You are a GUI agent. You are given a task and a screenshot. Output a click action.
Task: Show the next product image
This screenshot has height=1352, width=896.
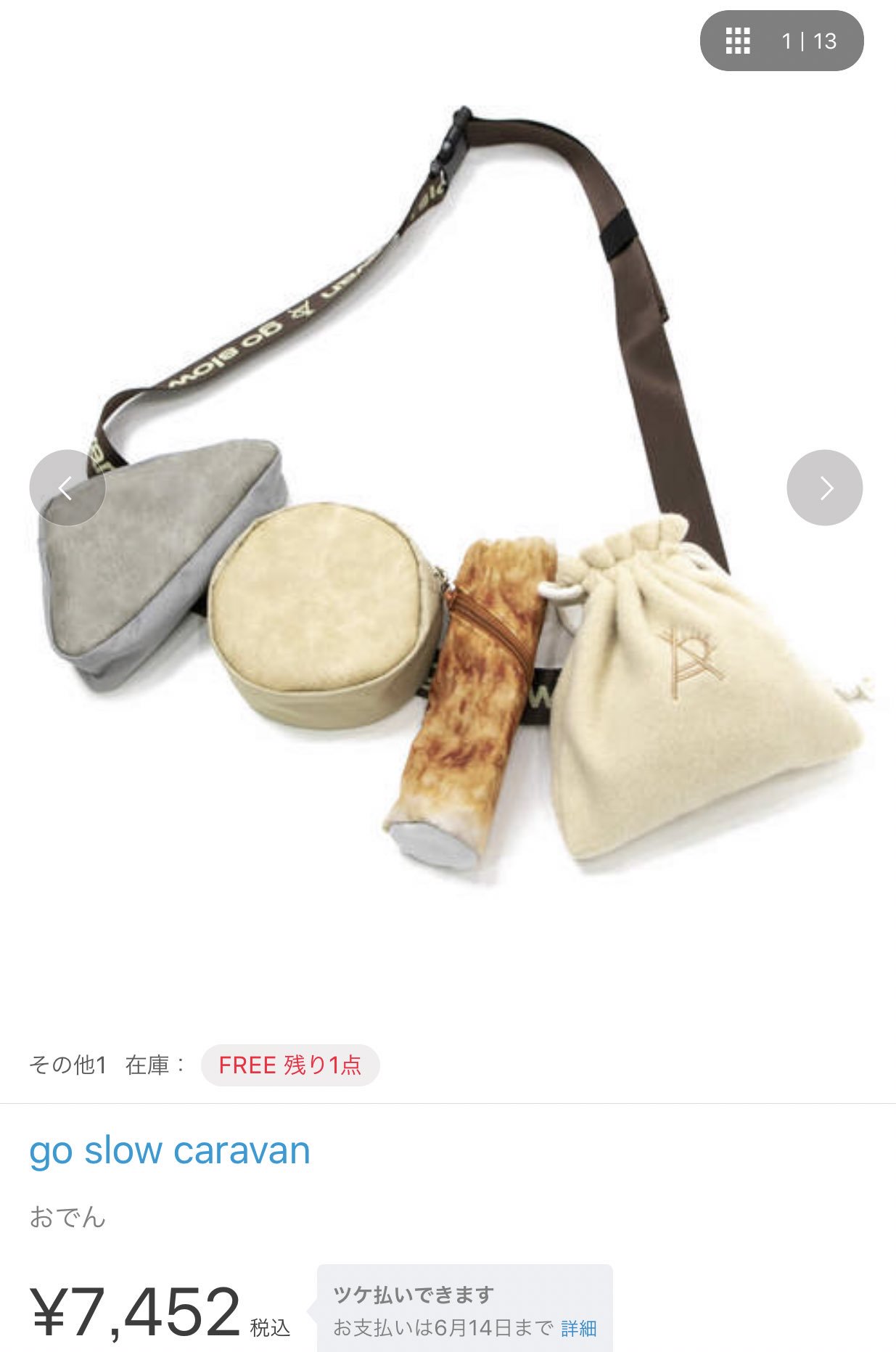click(825, 488)
